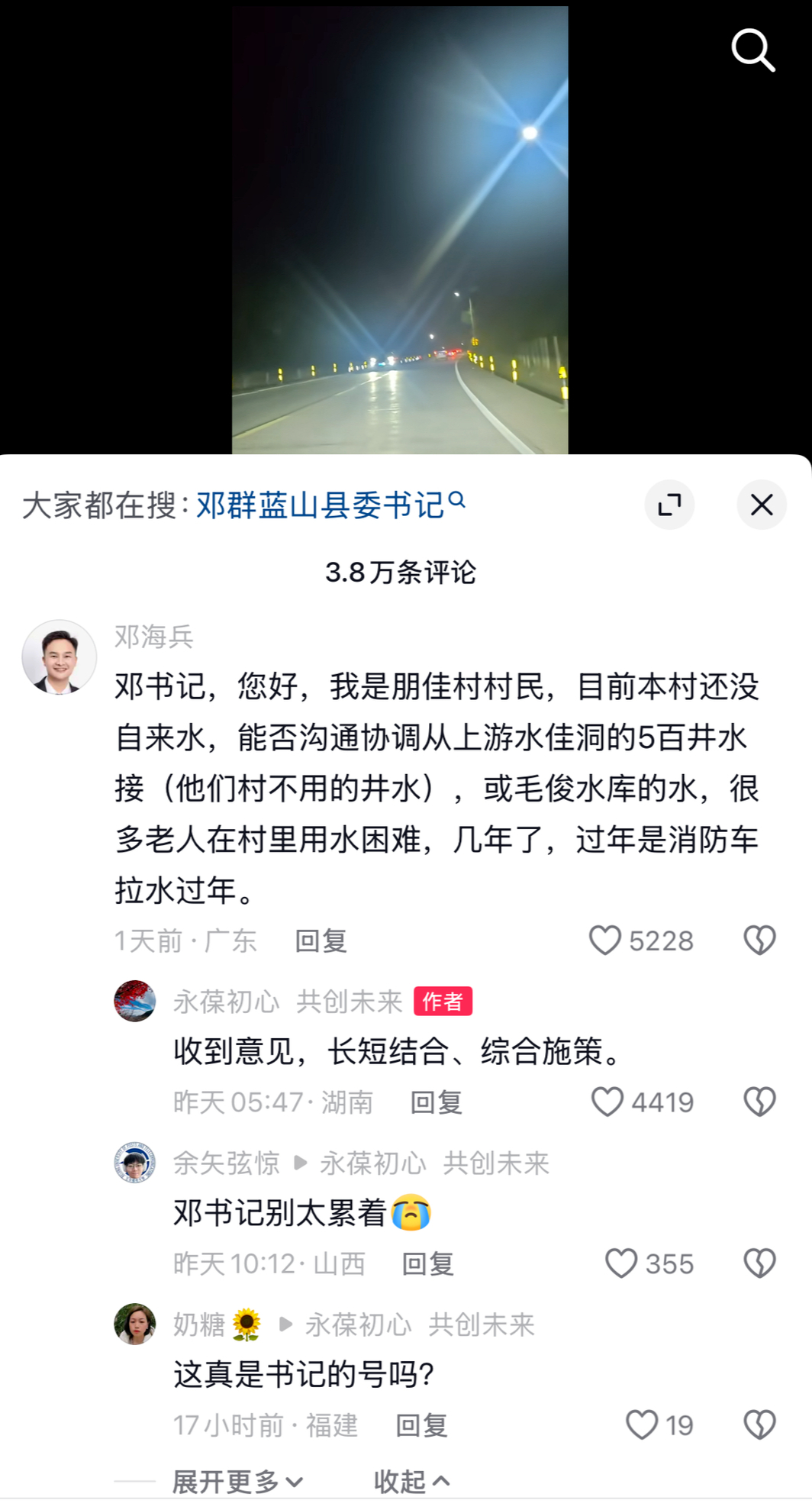Open the search magnifier icon
The height and width of the screenshot is (1510, 812).
pyautogui.click(x=753, y=50)
